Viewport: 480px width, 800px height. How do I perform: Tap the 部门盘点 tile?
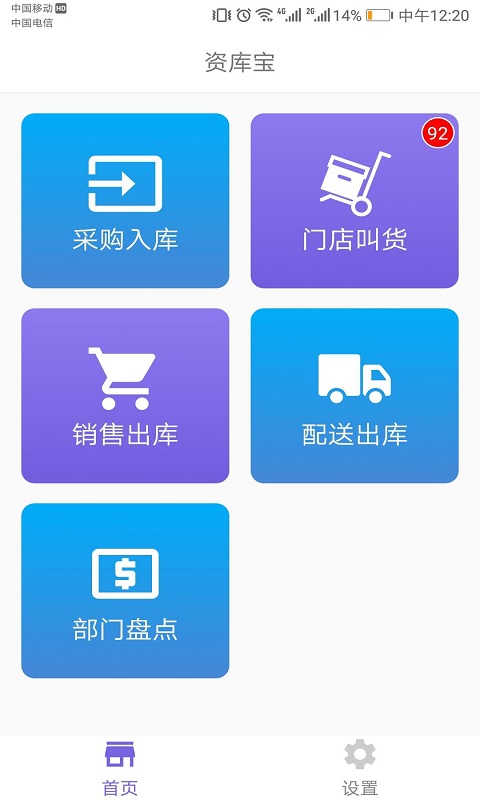click(125, 591)
